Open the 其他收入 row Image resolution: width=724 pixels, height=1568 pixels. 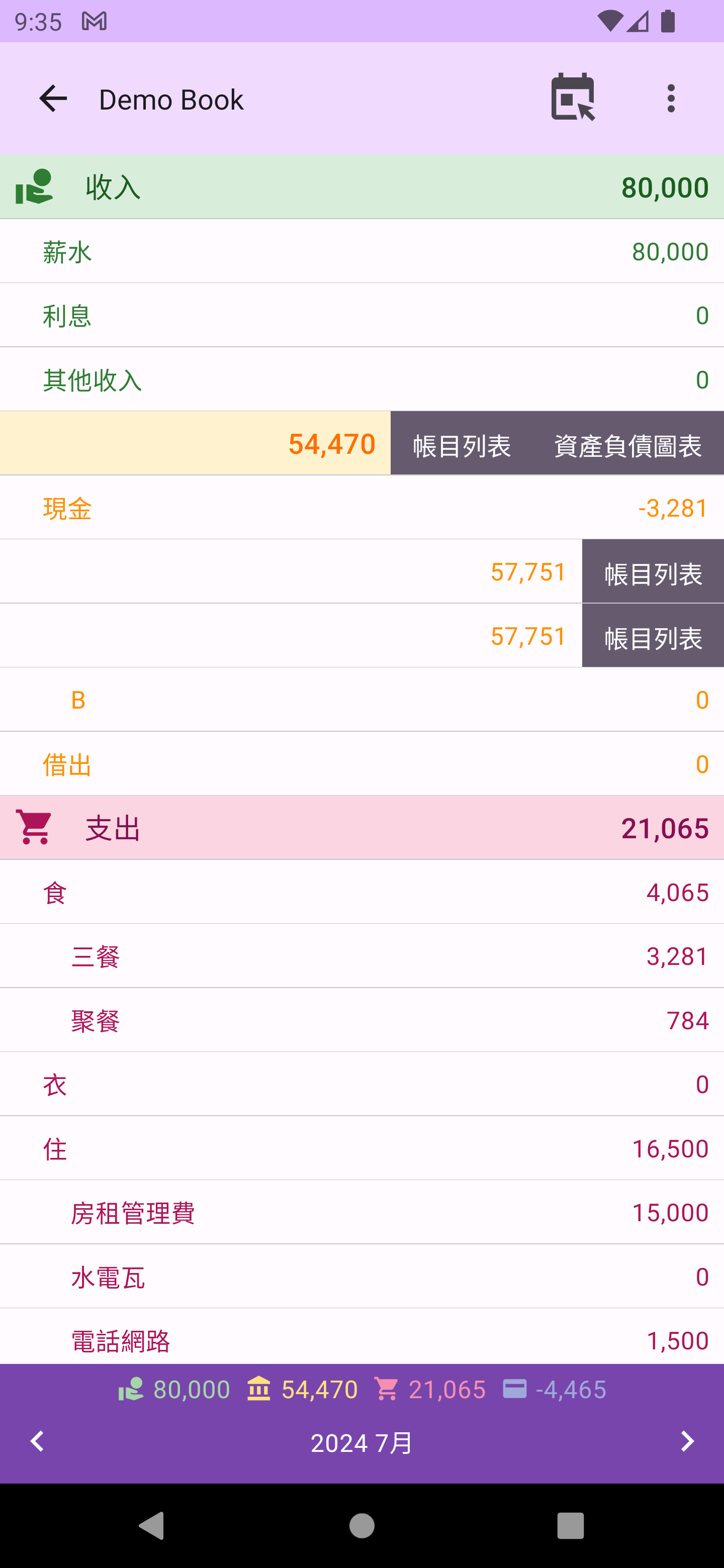pos(361,380)
